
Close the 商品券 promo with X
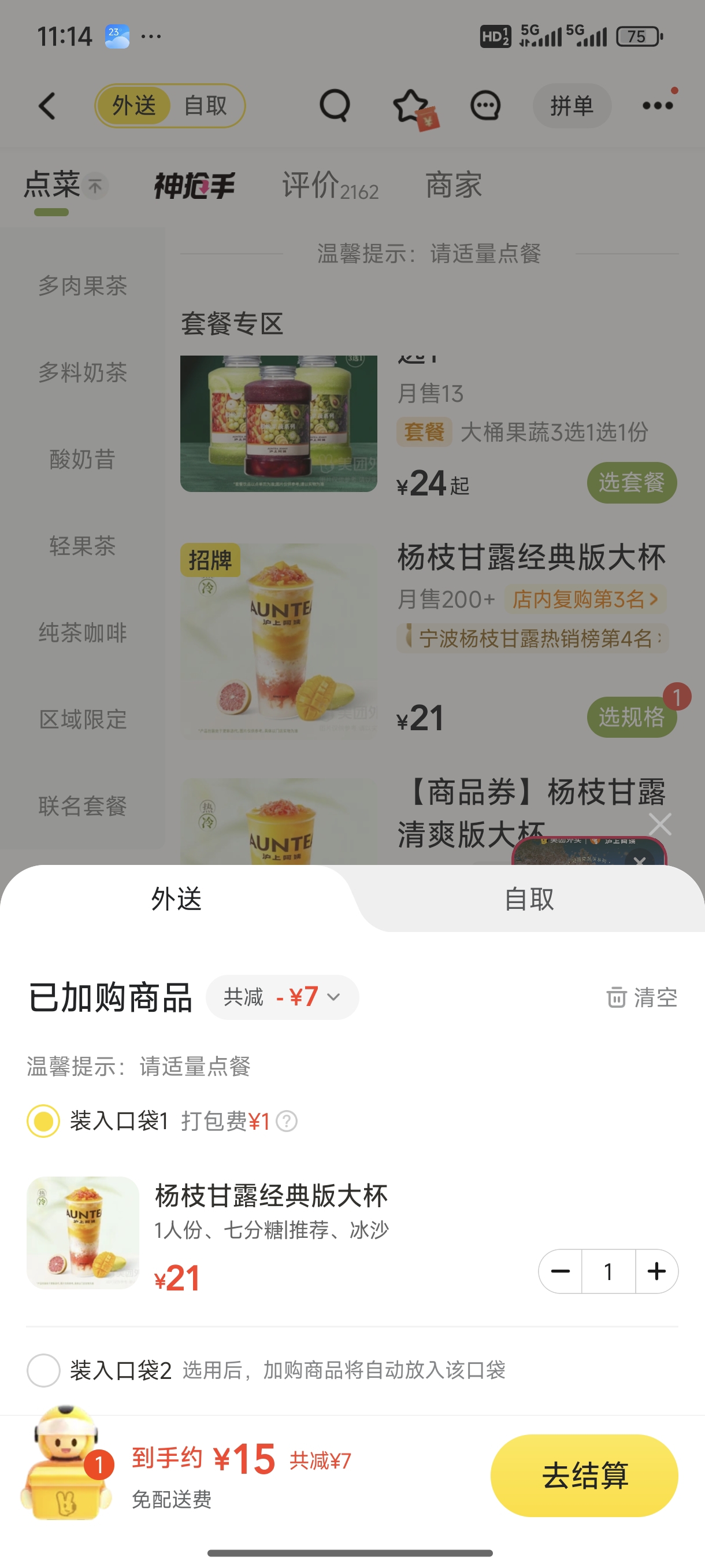(x=659, y=823)
